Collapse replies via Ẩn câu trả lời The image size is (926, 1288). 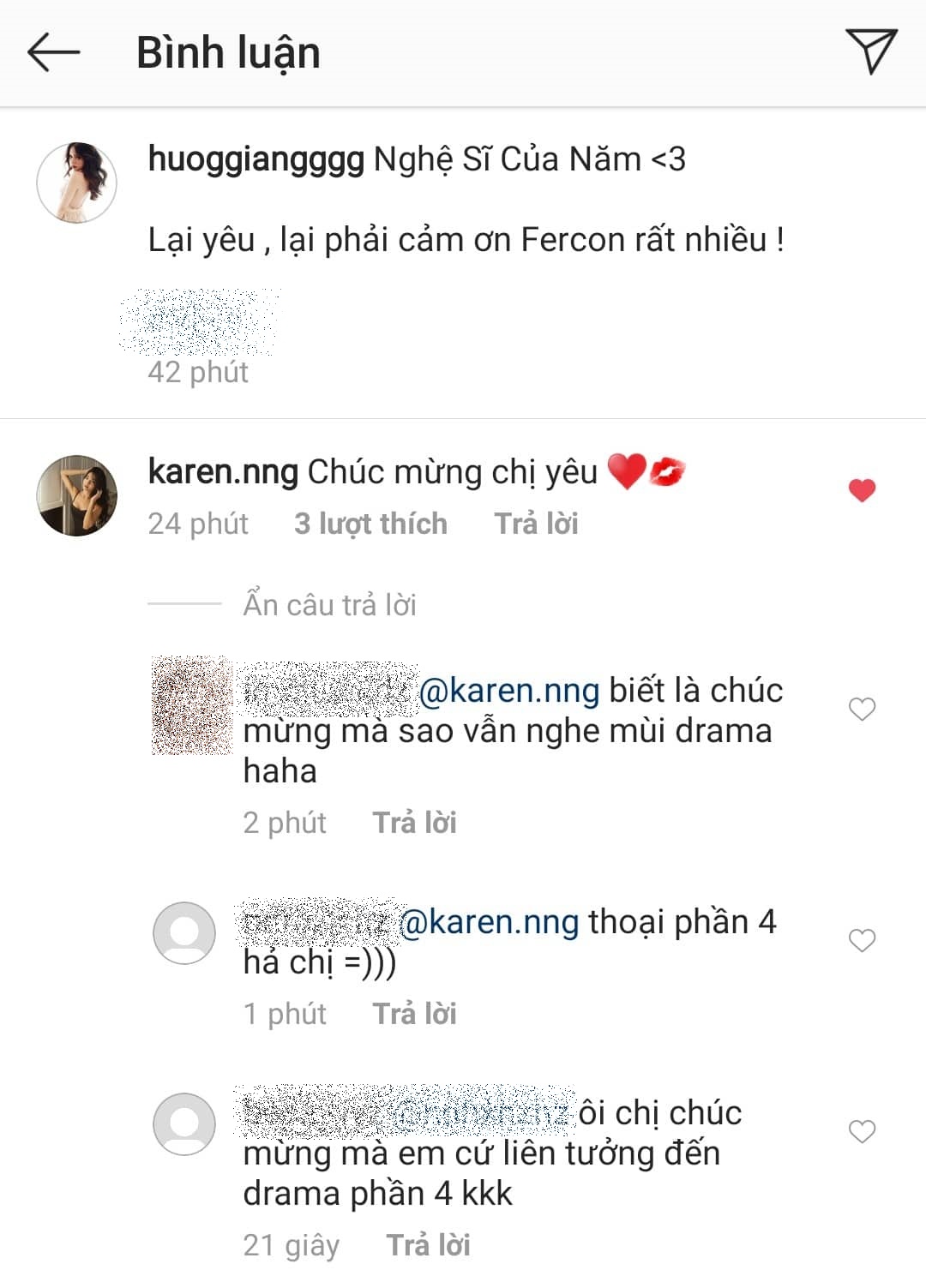tap(329, 605)
